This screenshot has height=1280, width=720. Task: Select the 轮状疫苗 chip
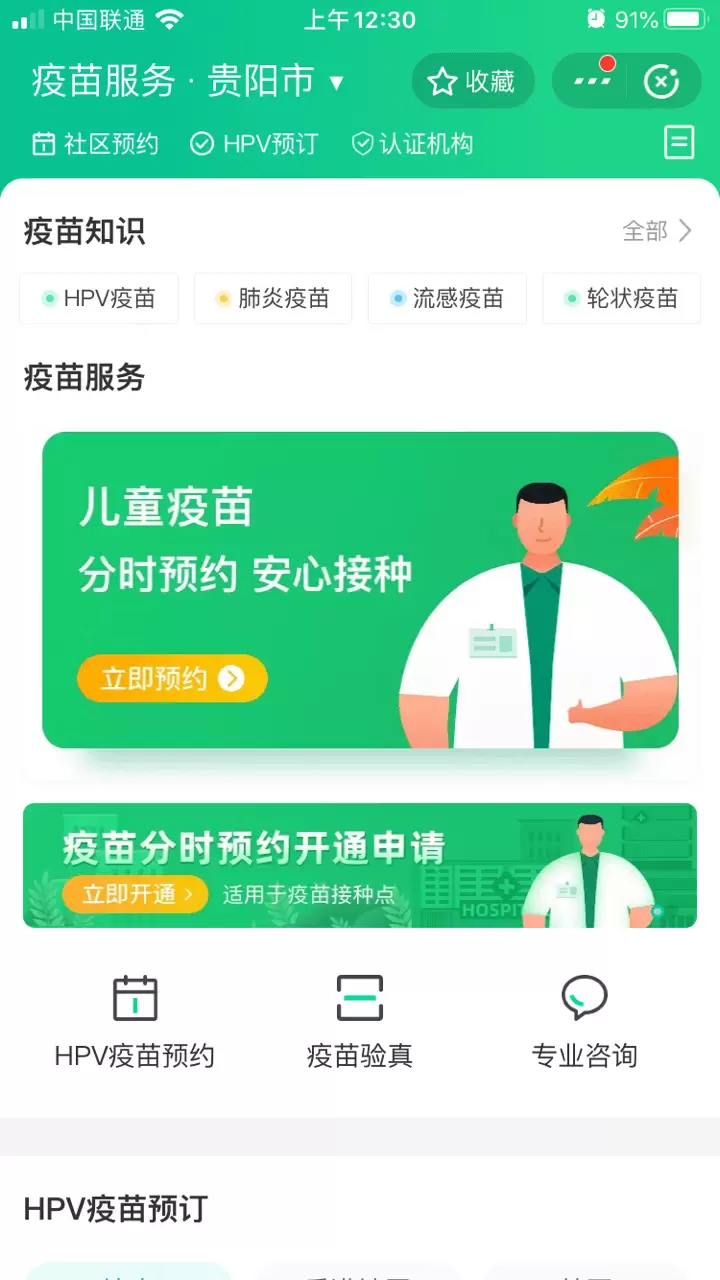click(x=621, y=298)
